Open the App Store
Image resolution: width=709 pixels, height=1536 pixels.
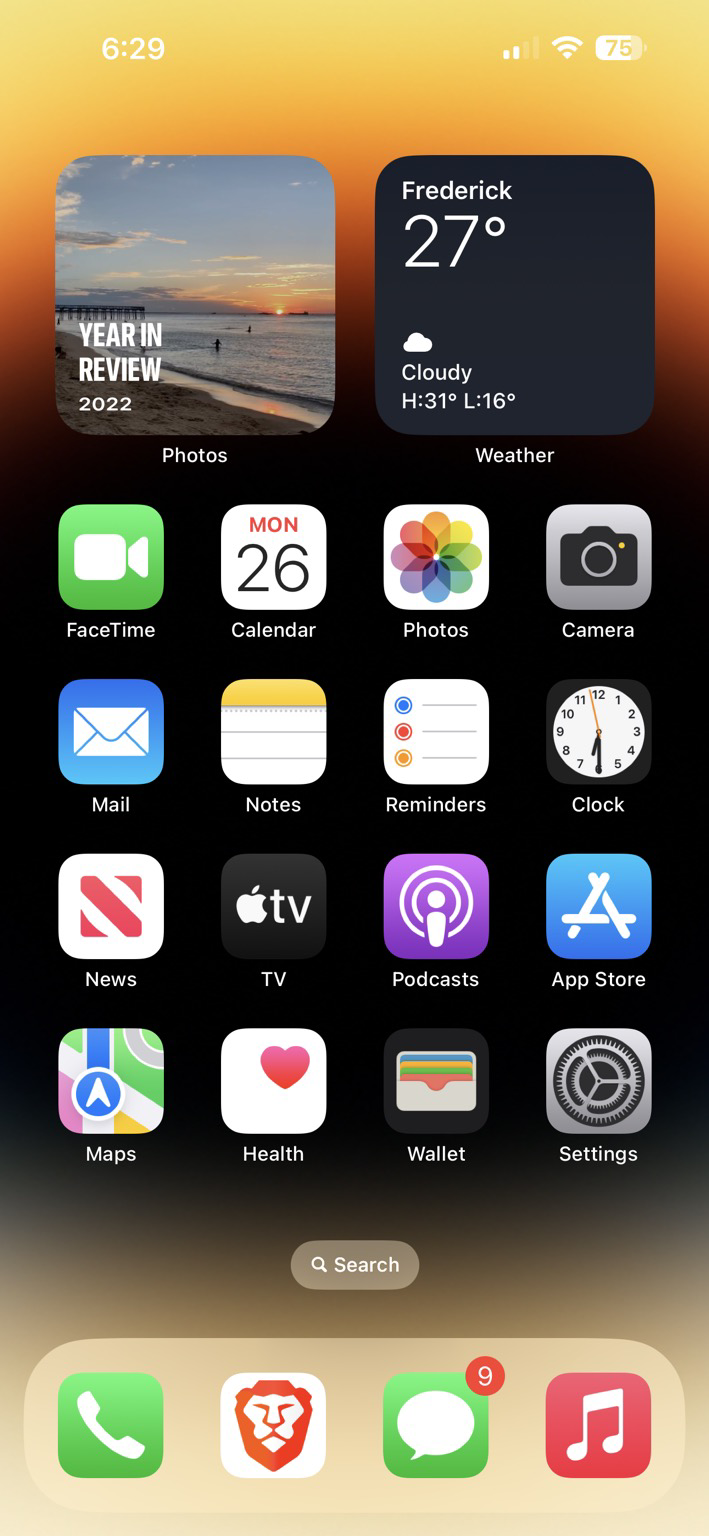tap(598, 906)
